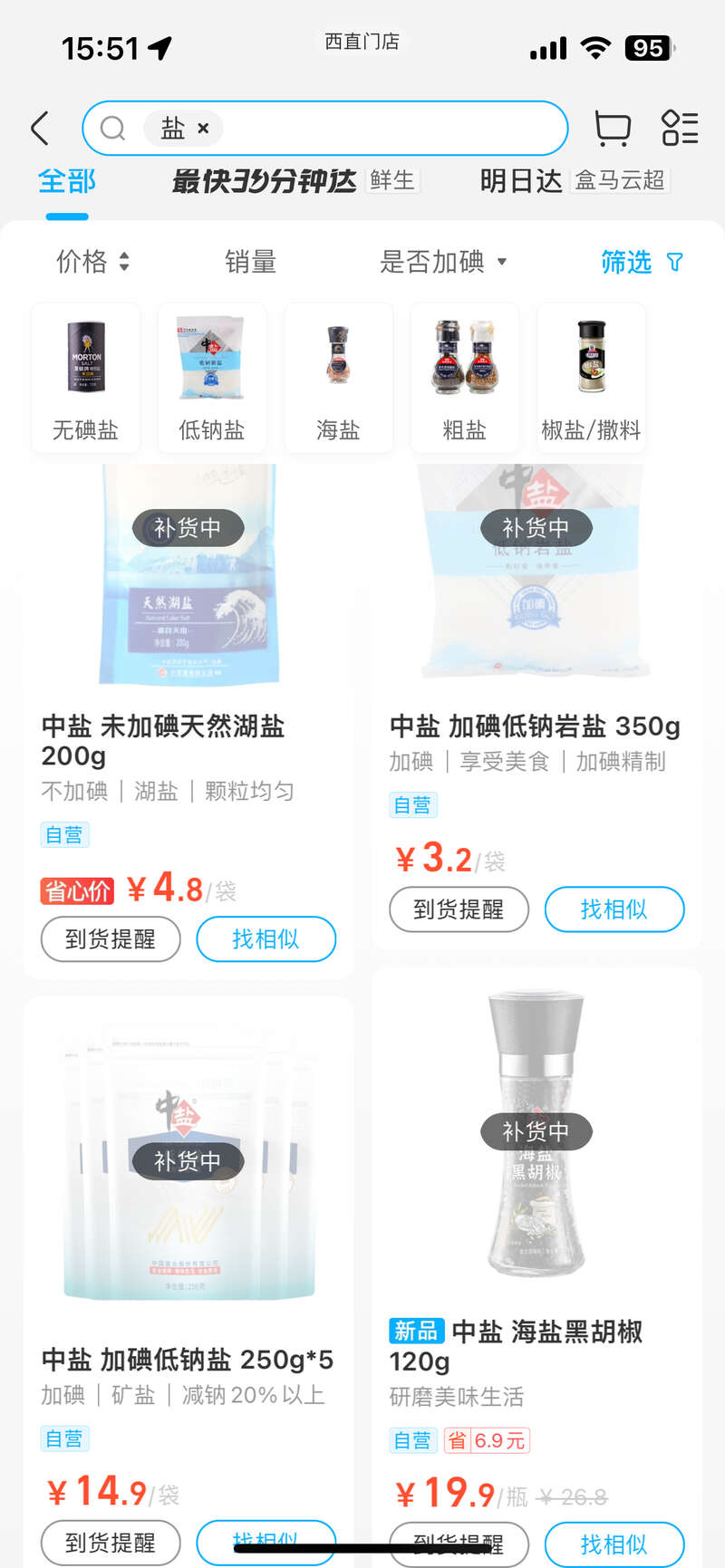
Task: Go back with the left arrow
Action: point(40,129)
